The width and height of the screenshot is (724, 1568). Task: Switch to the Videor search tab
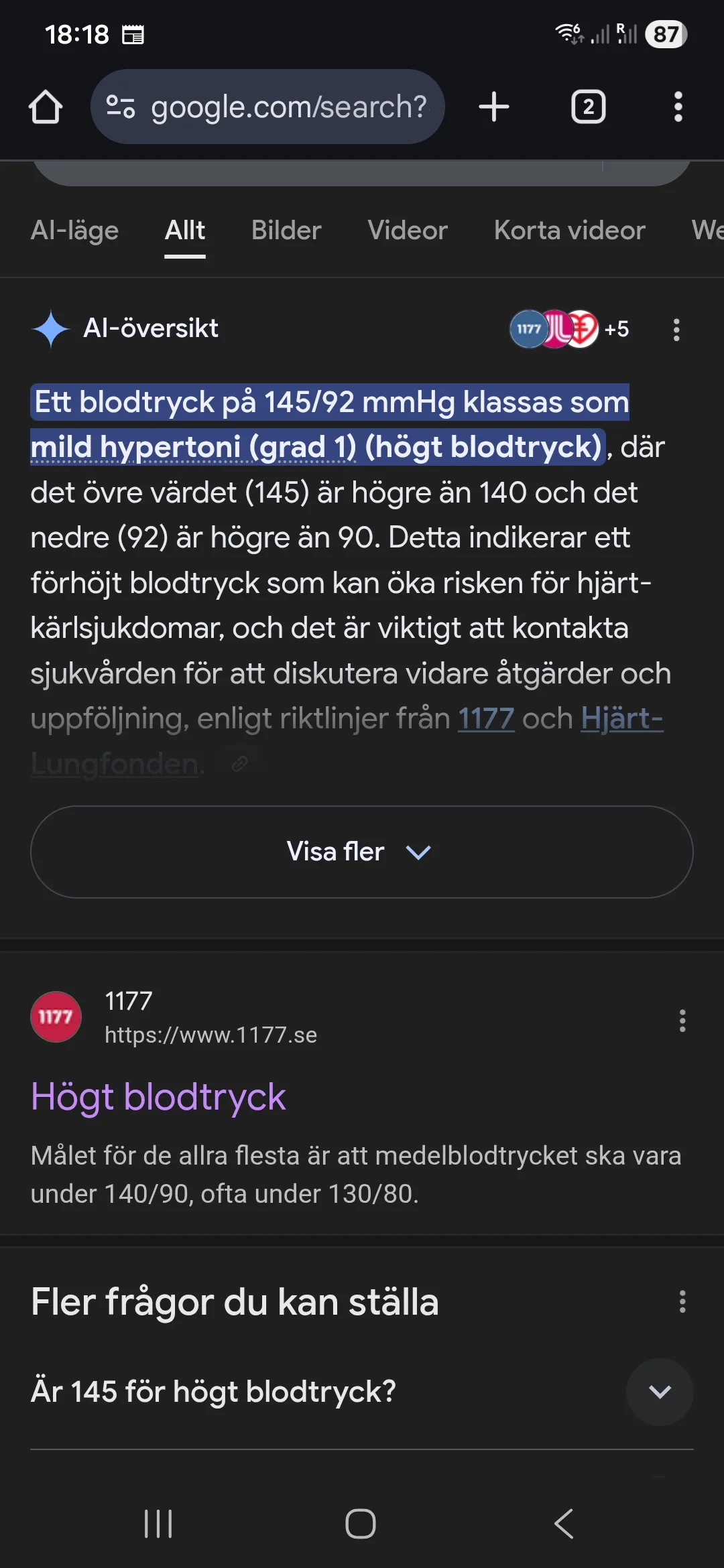coord(407,230)
